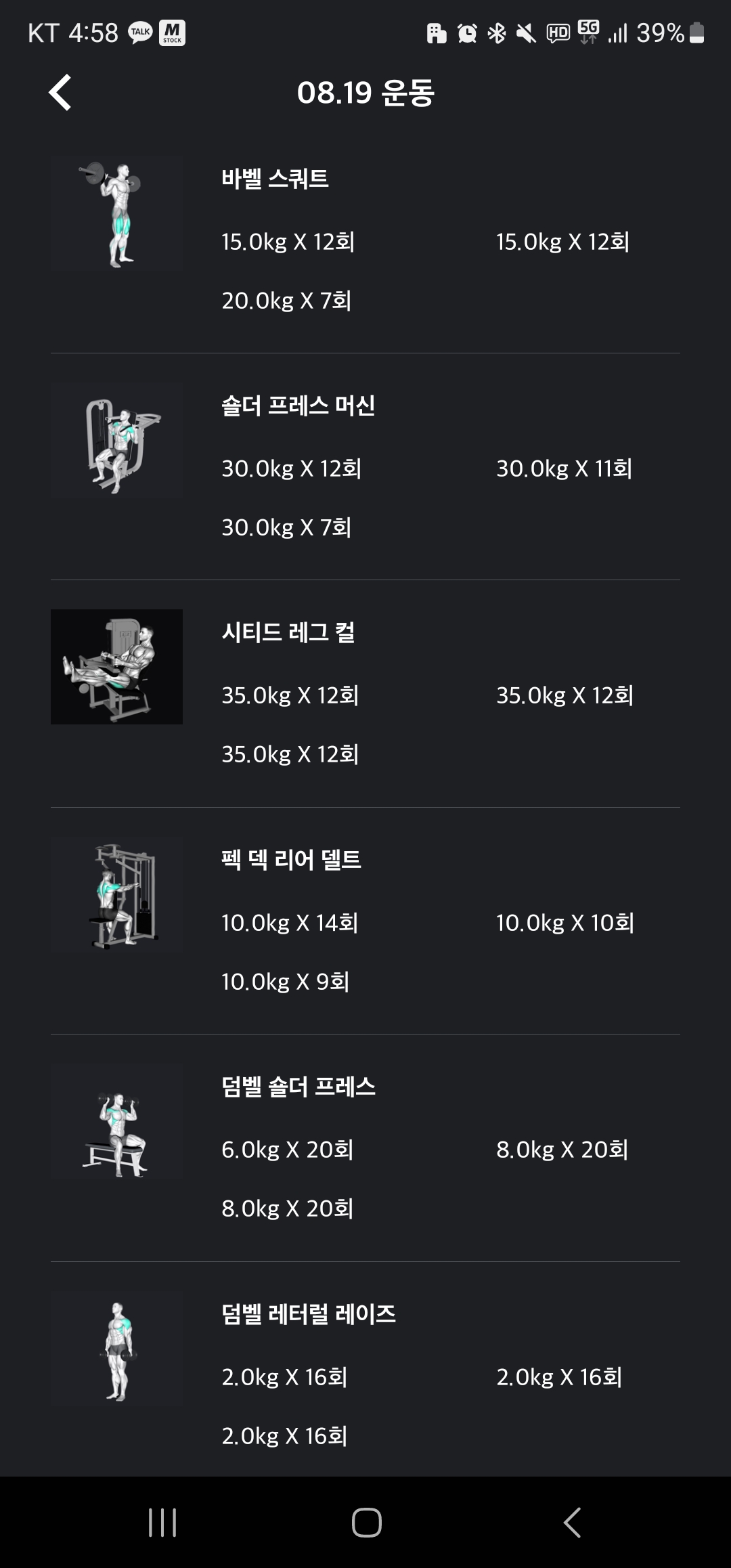This screenshot has width=731, height=1568.
Task: Go back from the 08.19 운동 screen
Action: (x=60, y=93)
